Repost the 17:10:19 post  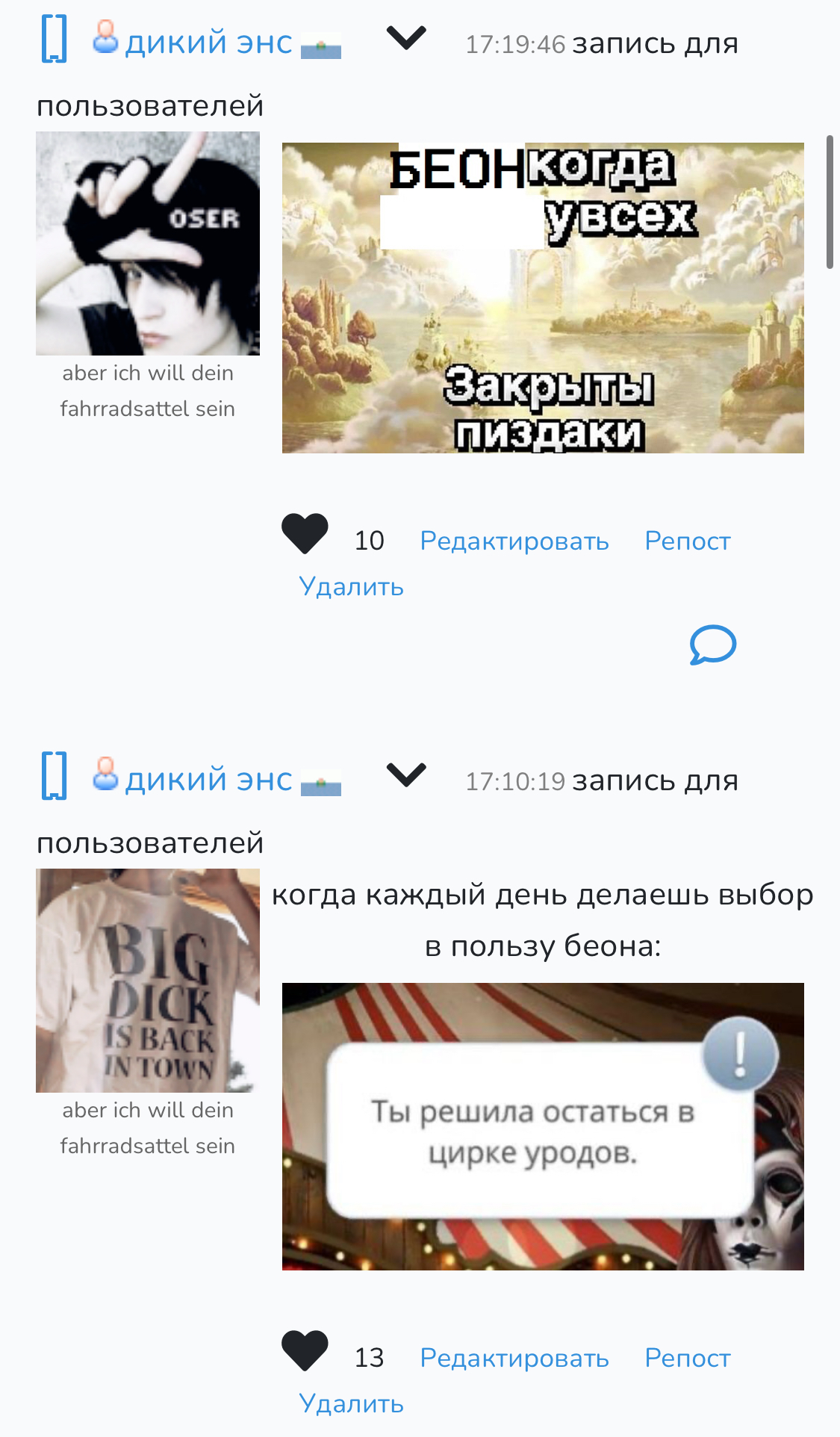click(x=687, y=1358)
